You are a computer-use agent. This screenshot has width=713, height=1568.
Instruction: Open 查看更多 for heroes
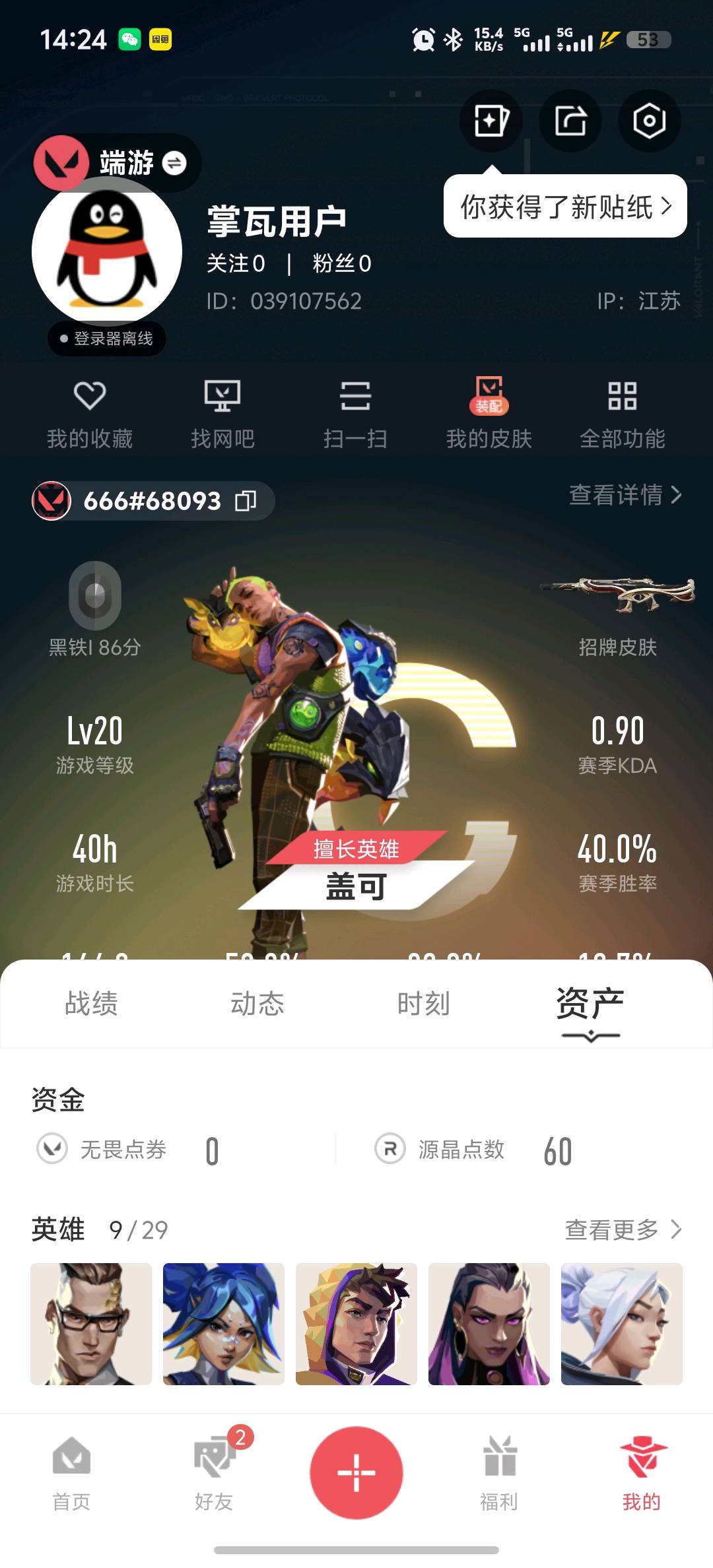tap(623, 1229)
